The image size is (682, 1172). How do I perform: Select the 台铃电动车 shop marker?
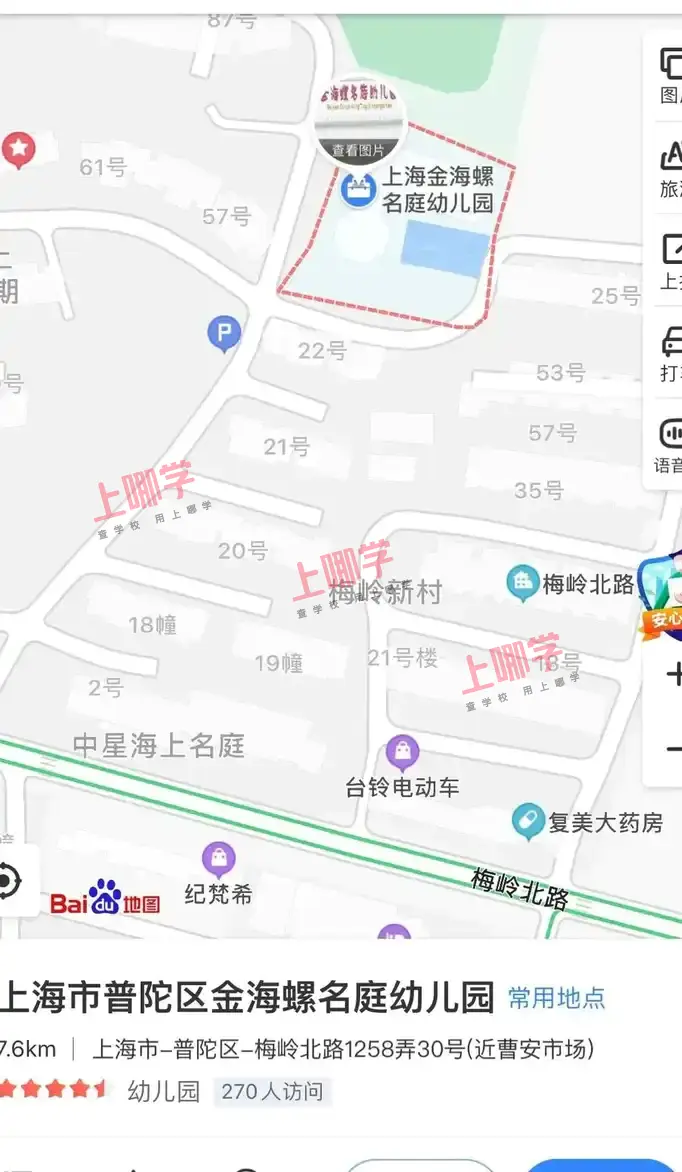point(402,752)
